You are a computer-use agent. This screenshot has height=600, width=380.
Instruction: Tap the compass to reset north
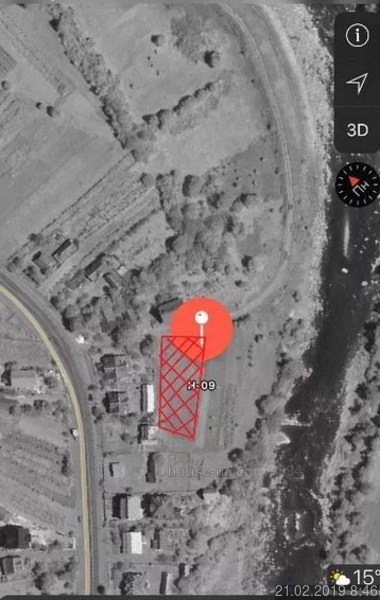tap(356, 185)
